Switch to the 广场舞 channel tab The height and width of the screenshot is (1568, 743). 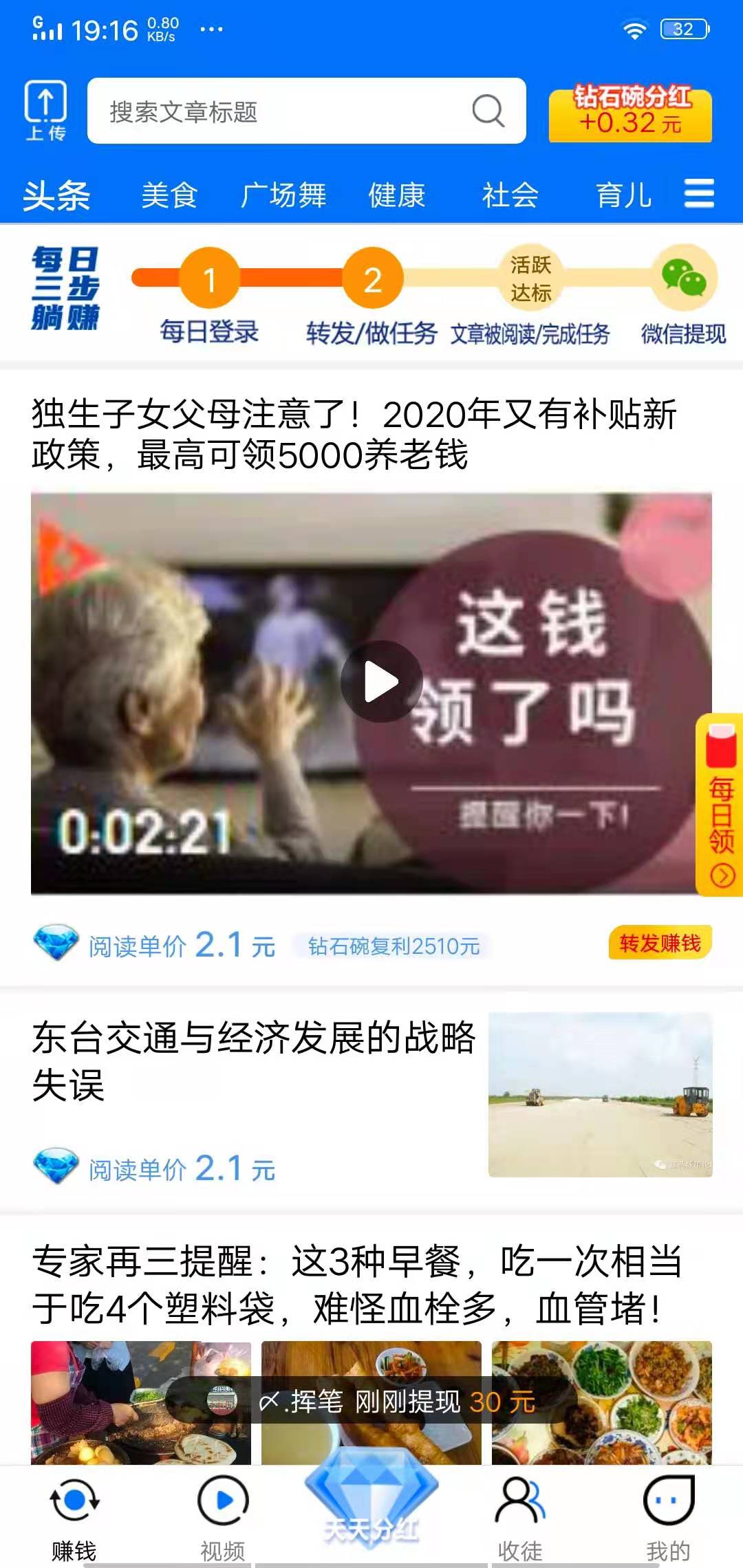[284, 196]
